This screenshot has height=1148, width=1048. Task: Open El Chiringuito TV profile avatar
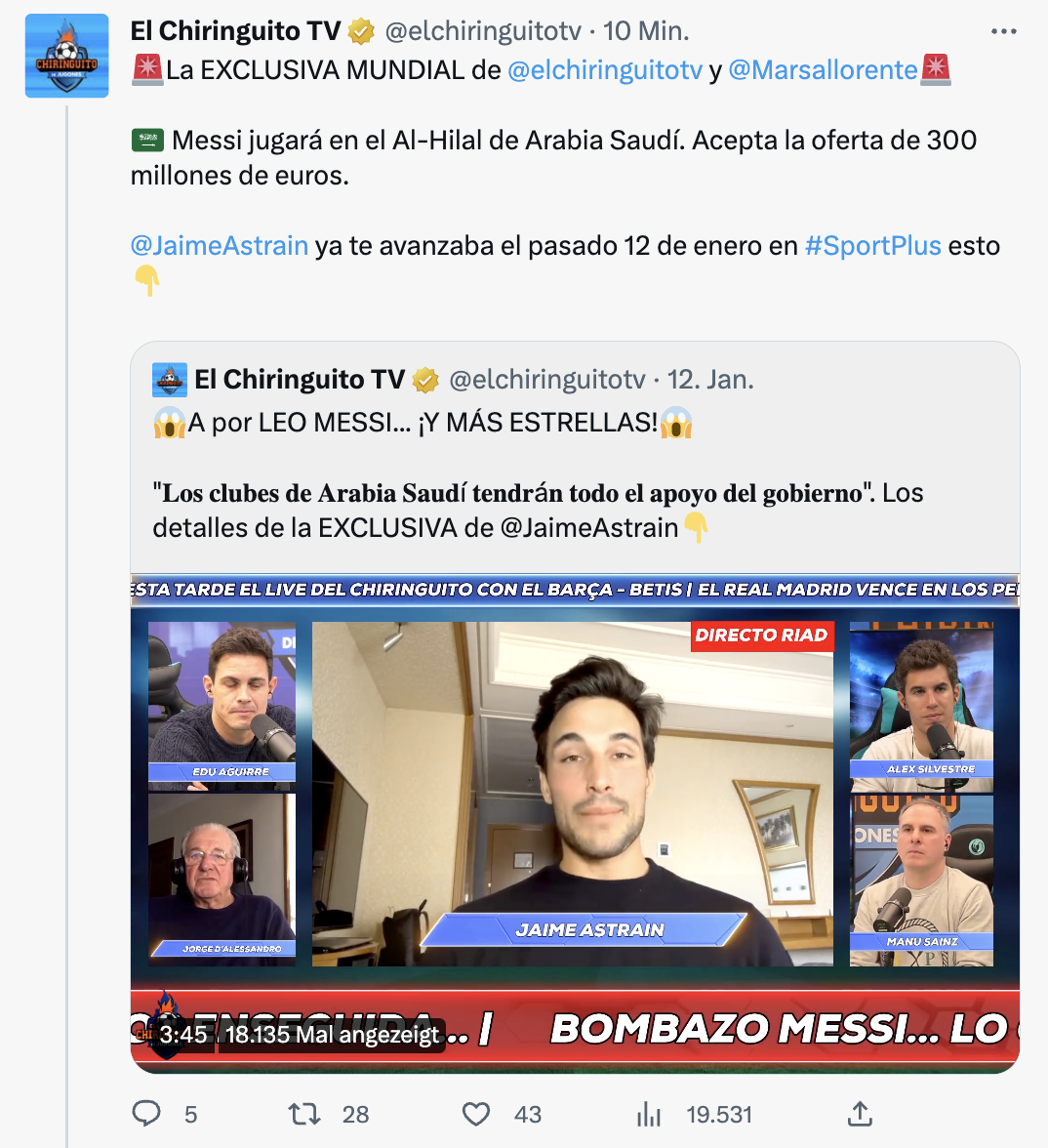click(66, 56)
